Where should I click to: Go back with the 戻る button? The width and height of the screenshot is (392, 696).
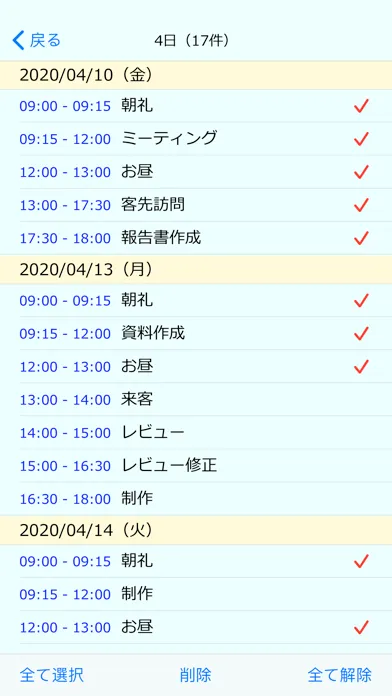coord(36,40)
